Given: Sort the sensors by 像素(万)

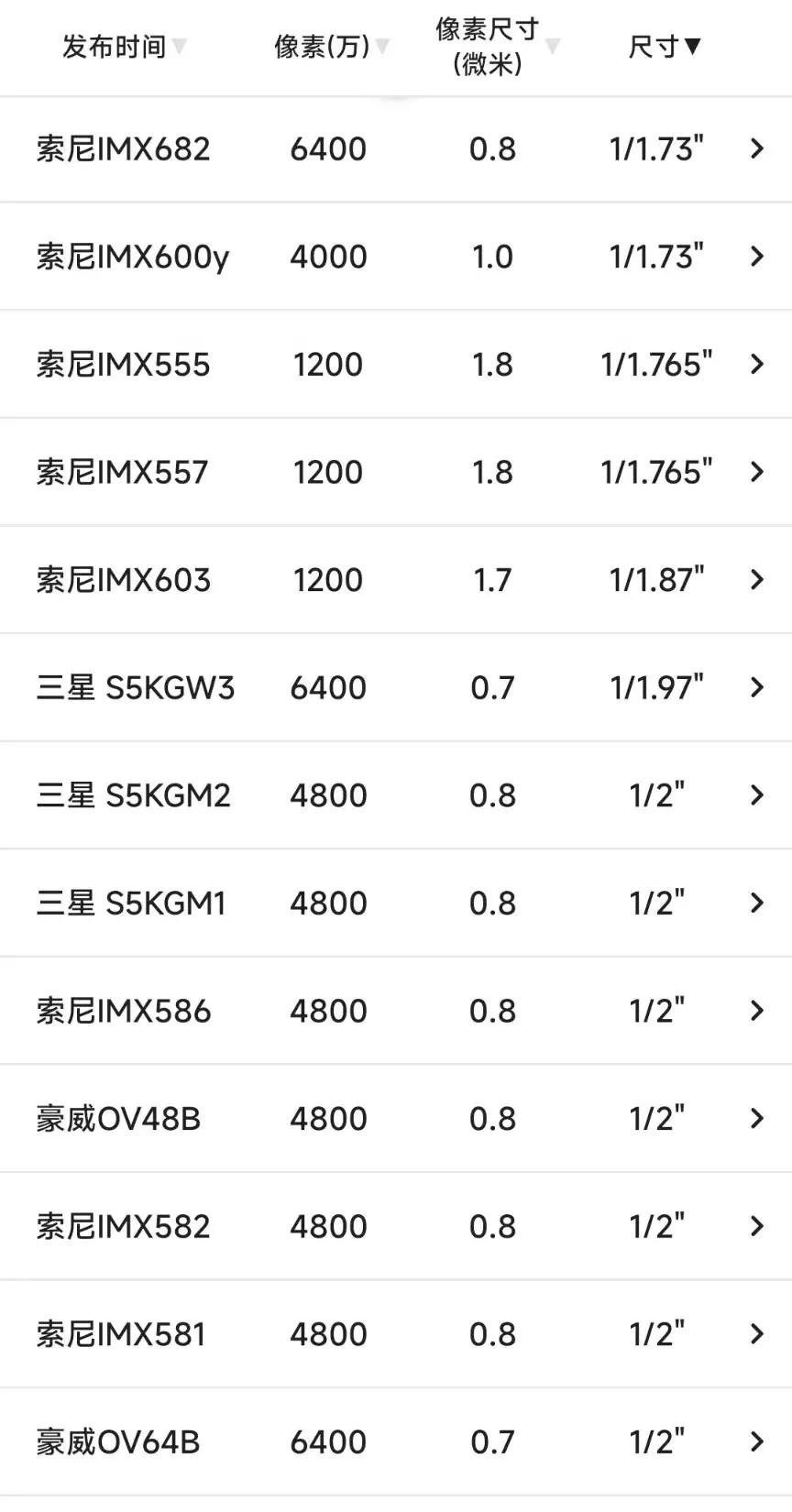Looking at the screenshot, I should [x=331, y=46].
